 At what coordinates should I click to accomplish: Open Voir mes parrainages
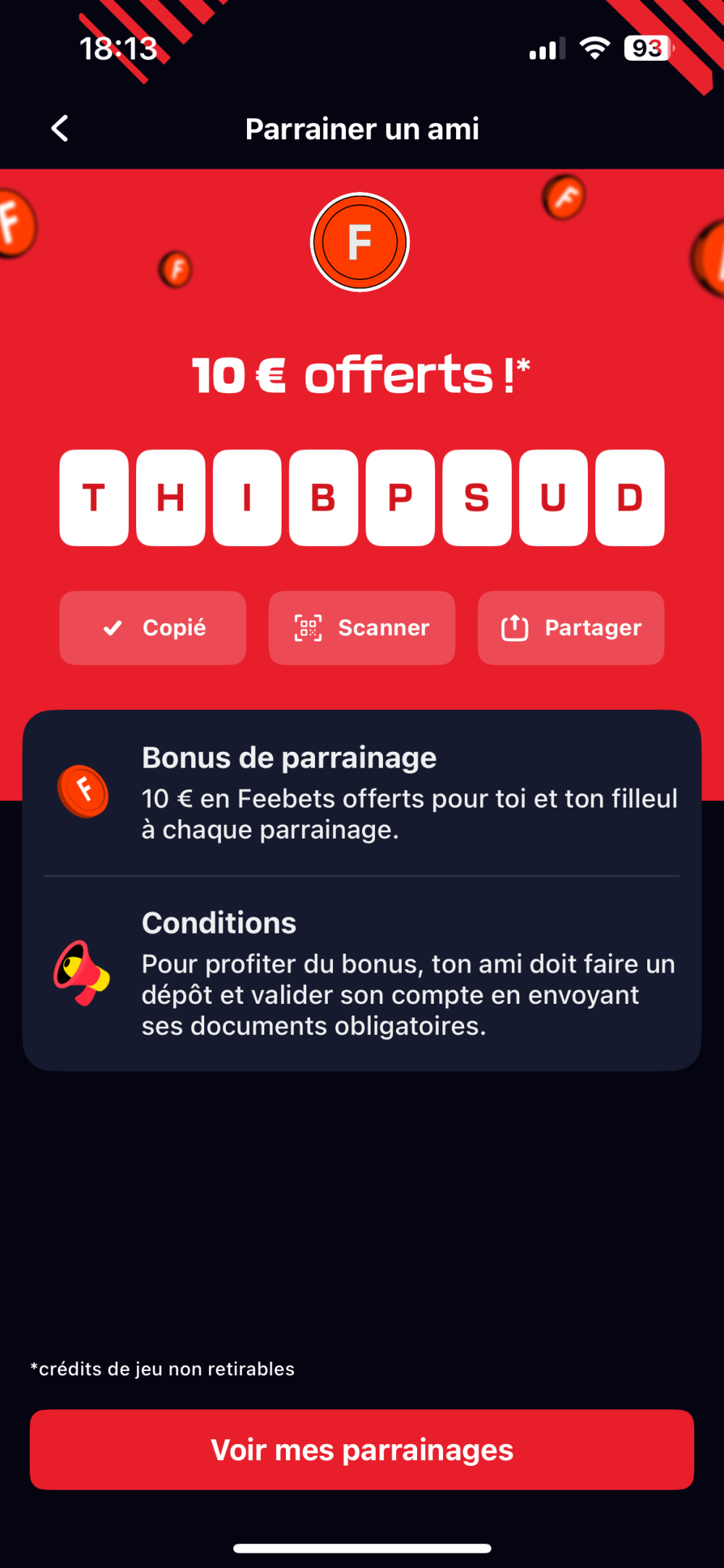(362, 1450)
